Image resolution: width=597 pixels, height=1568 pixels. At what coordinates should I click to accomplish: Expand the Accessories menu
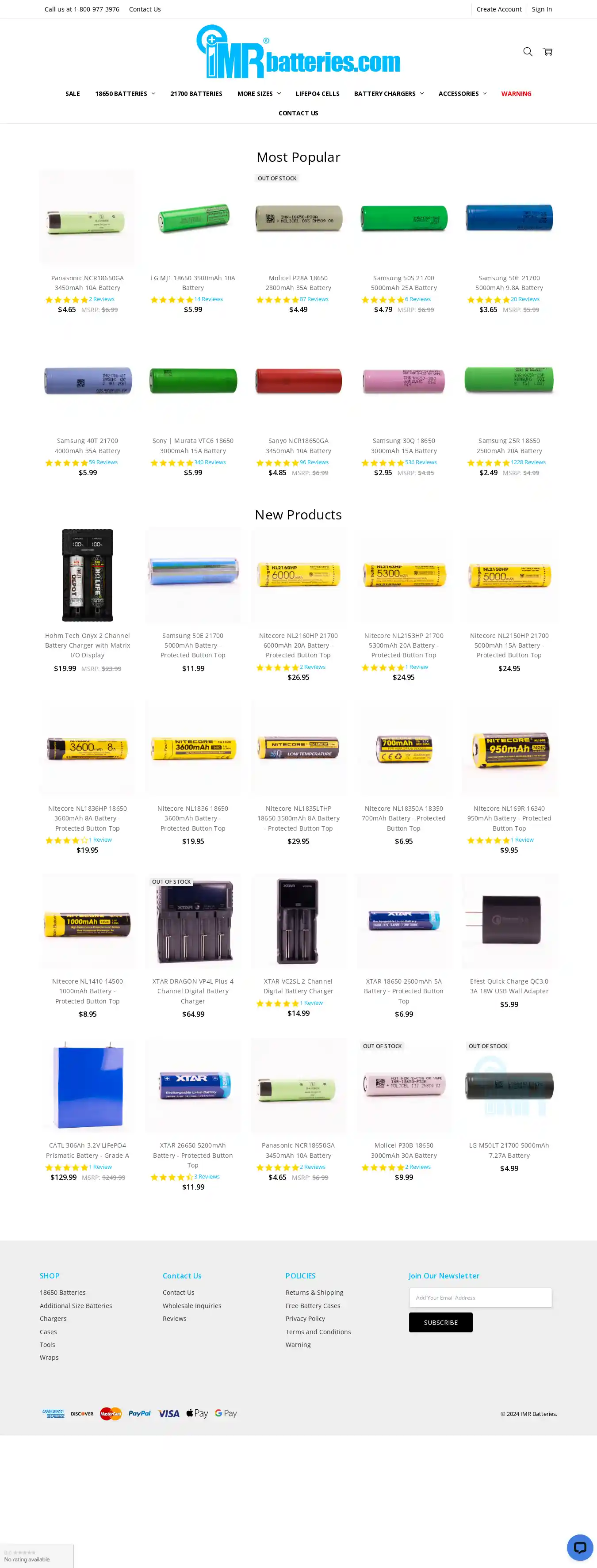pos(463,94)
